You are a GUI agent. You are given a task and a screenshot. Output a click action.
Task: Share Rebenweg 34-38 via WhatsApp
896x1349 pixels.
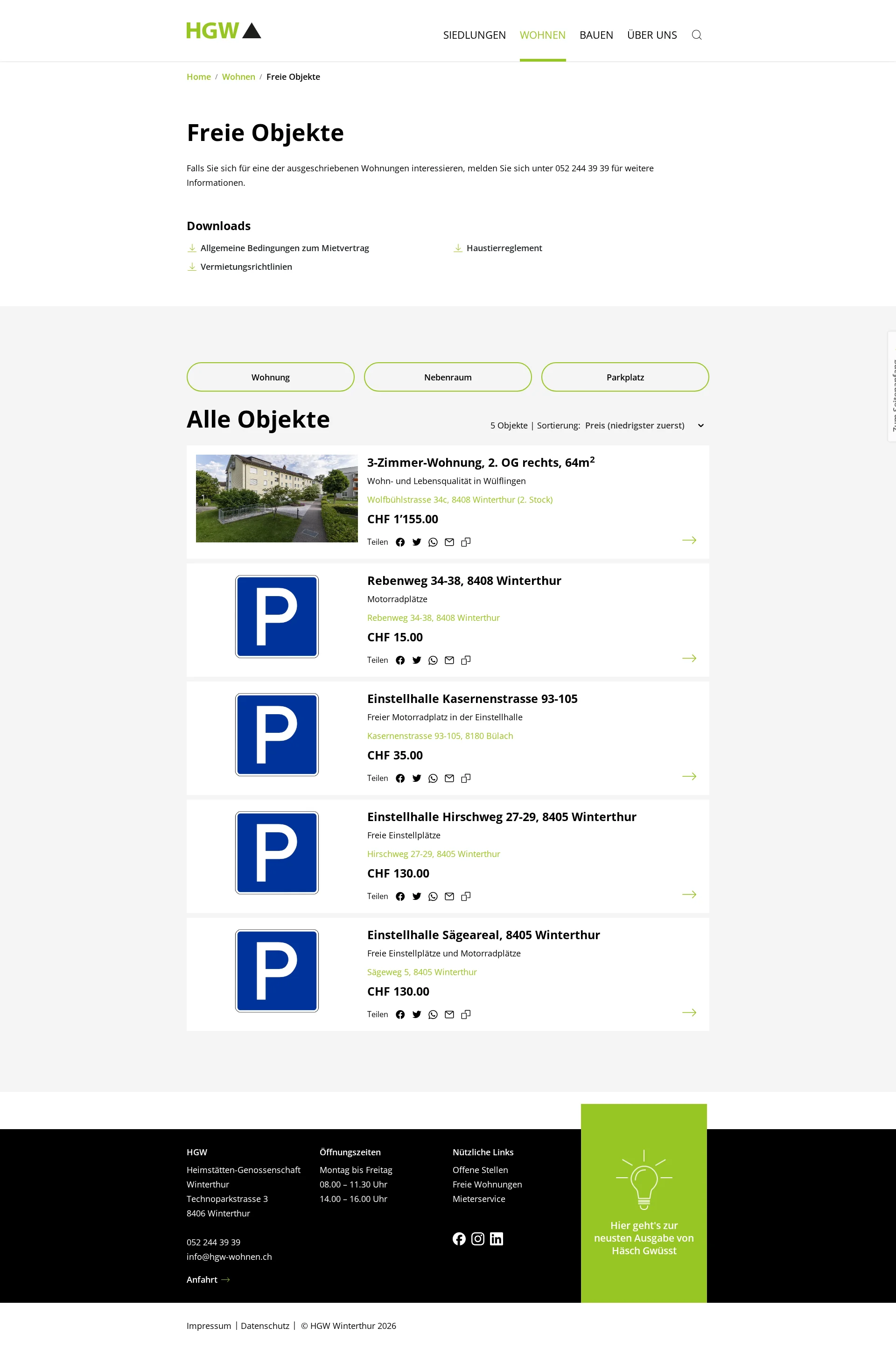click(433, 660)
